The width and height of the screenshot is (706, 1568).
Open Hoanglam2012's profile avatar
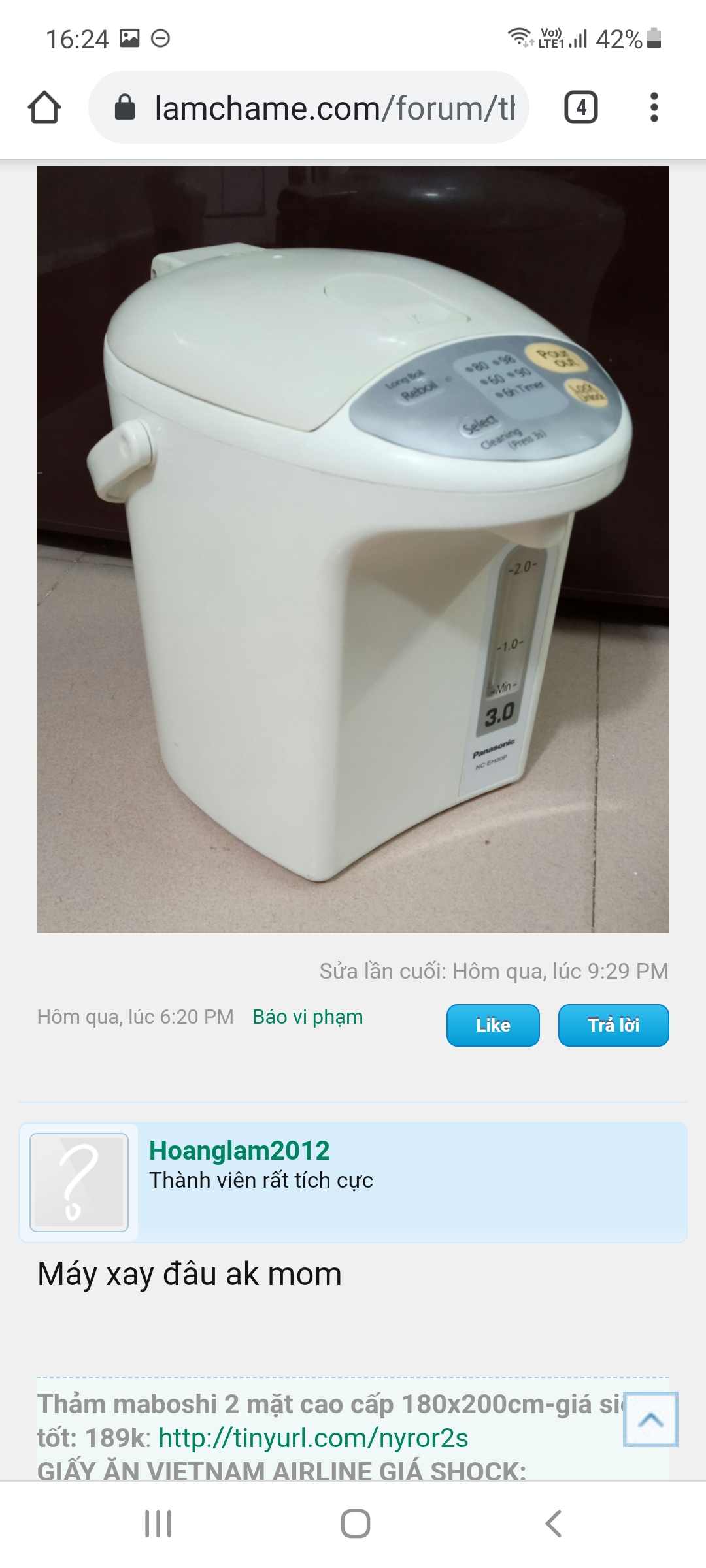pyautogui.click(x=79, y=1183)
